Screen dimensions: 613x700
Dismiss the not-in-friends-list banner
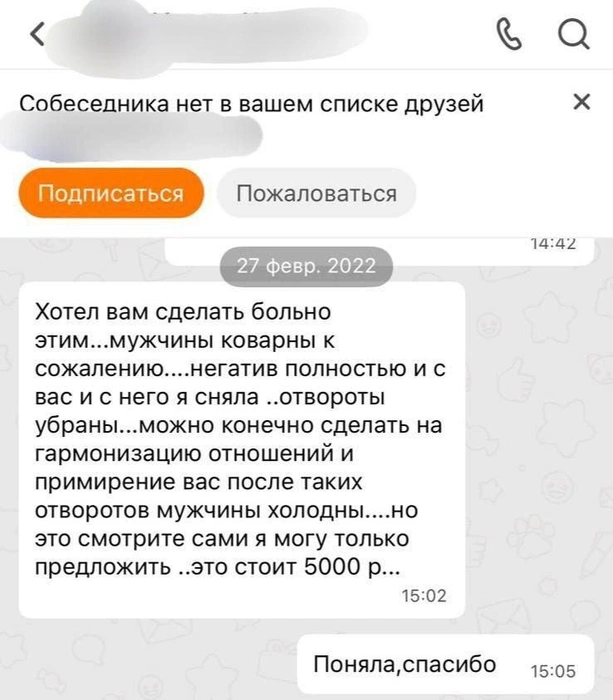point(581,102)
